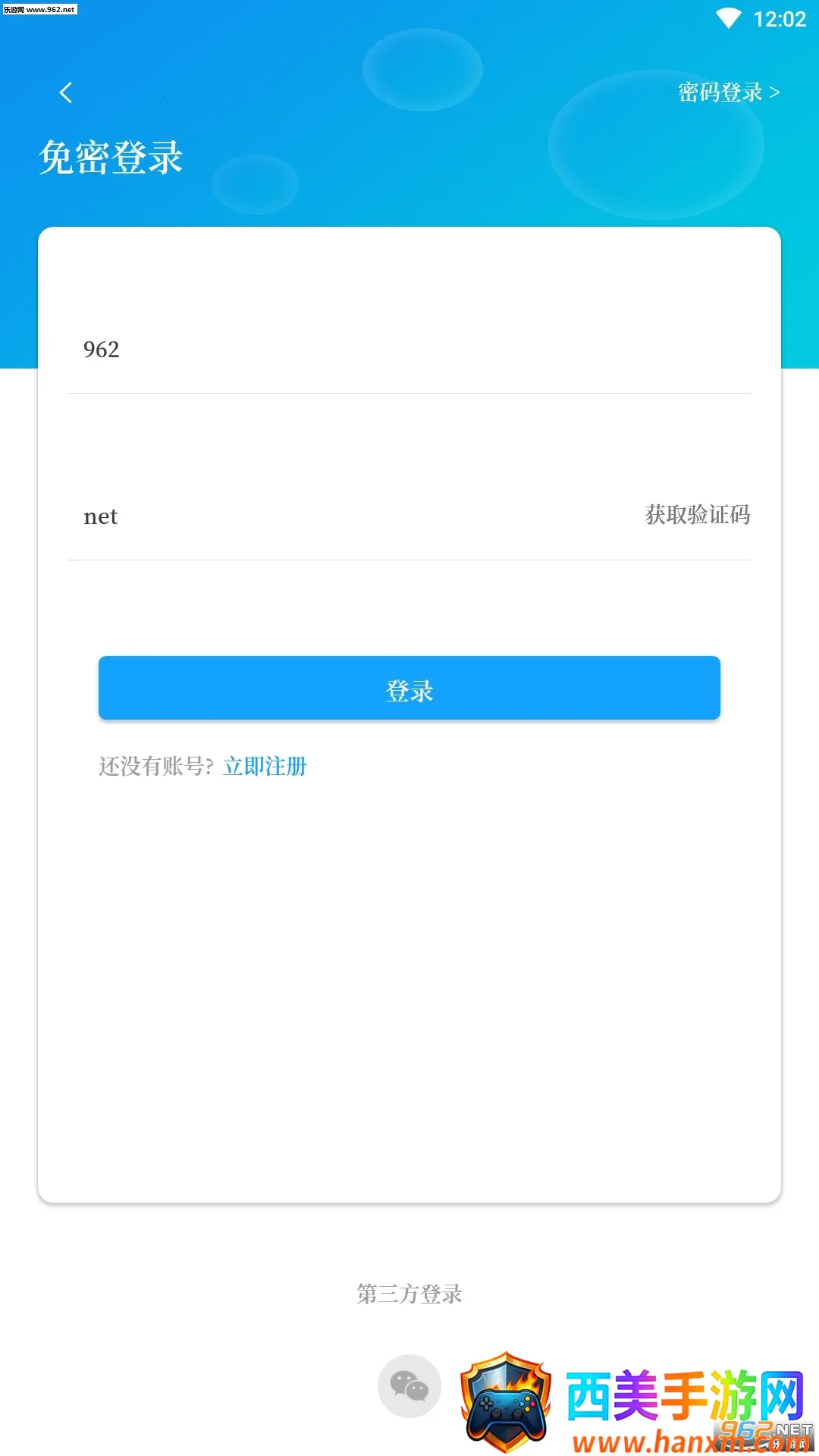Switch to 密码登录 password login
The height and width of the screenshot is (1456, 819).
[x=728, y=93]
